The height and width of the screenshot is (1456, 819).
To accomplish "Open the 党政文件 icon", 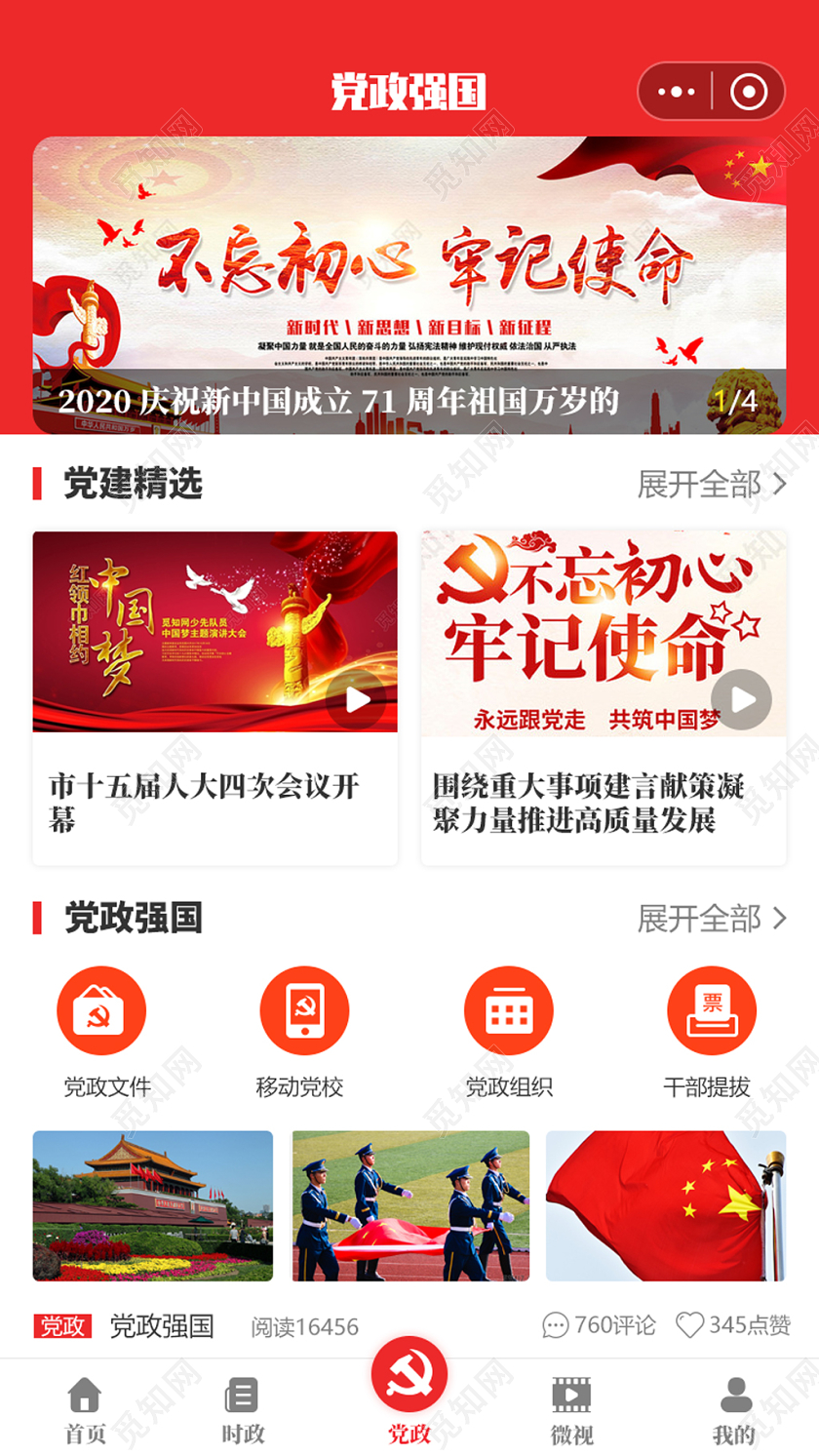I will pyautogui.click(x=101, y=1010).
